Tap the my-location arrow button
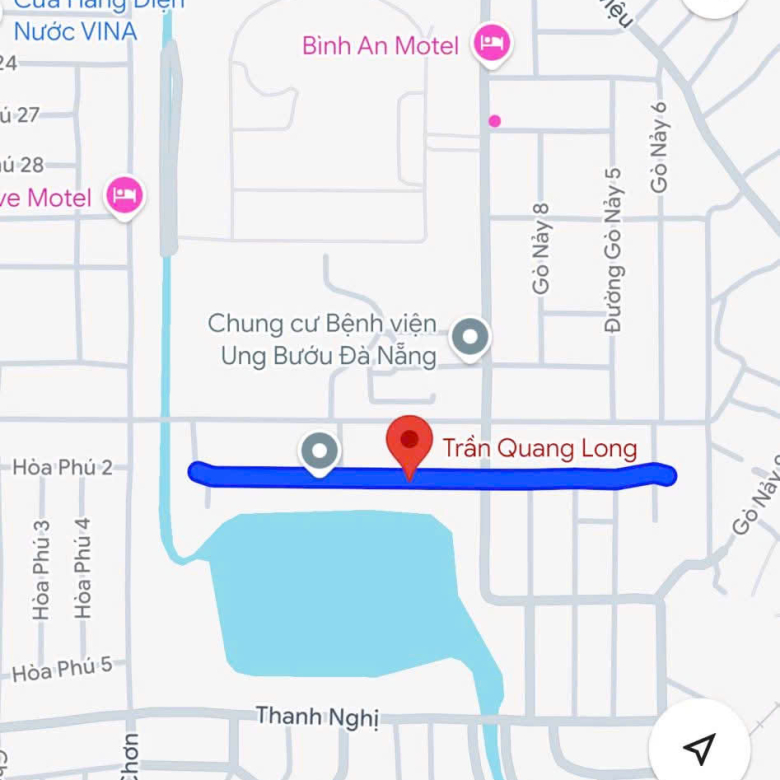The height and width of the screenshot is (780, 780). tap(700, 747)
